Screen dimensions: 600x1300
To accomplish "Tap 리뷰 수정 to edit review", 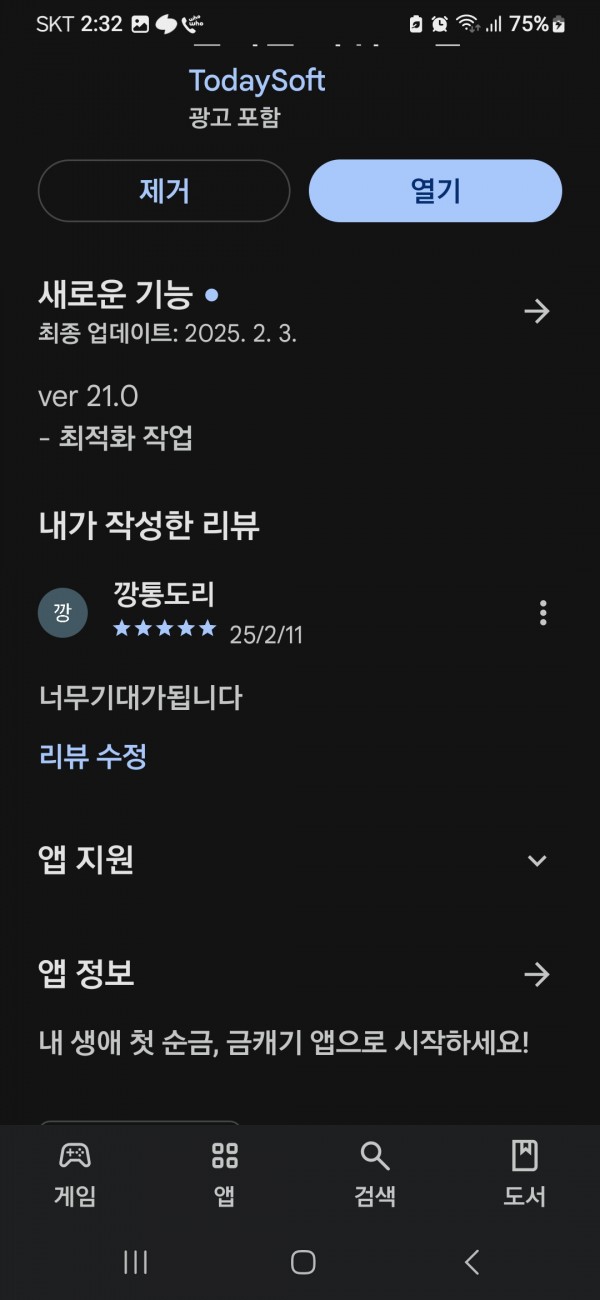I will [x=93, y=756].
